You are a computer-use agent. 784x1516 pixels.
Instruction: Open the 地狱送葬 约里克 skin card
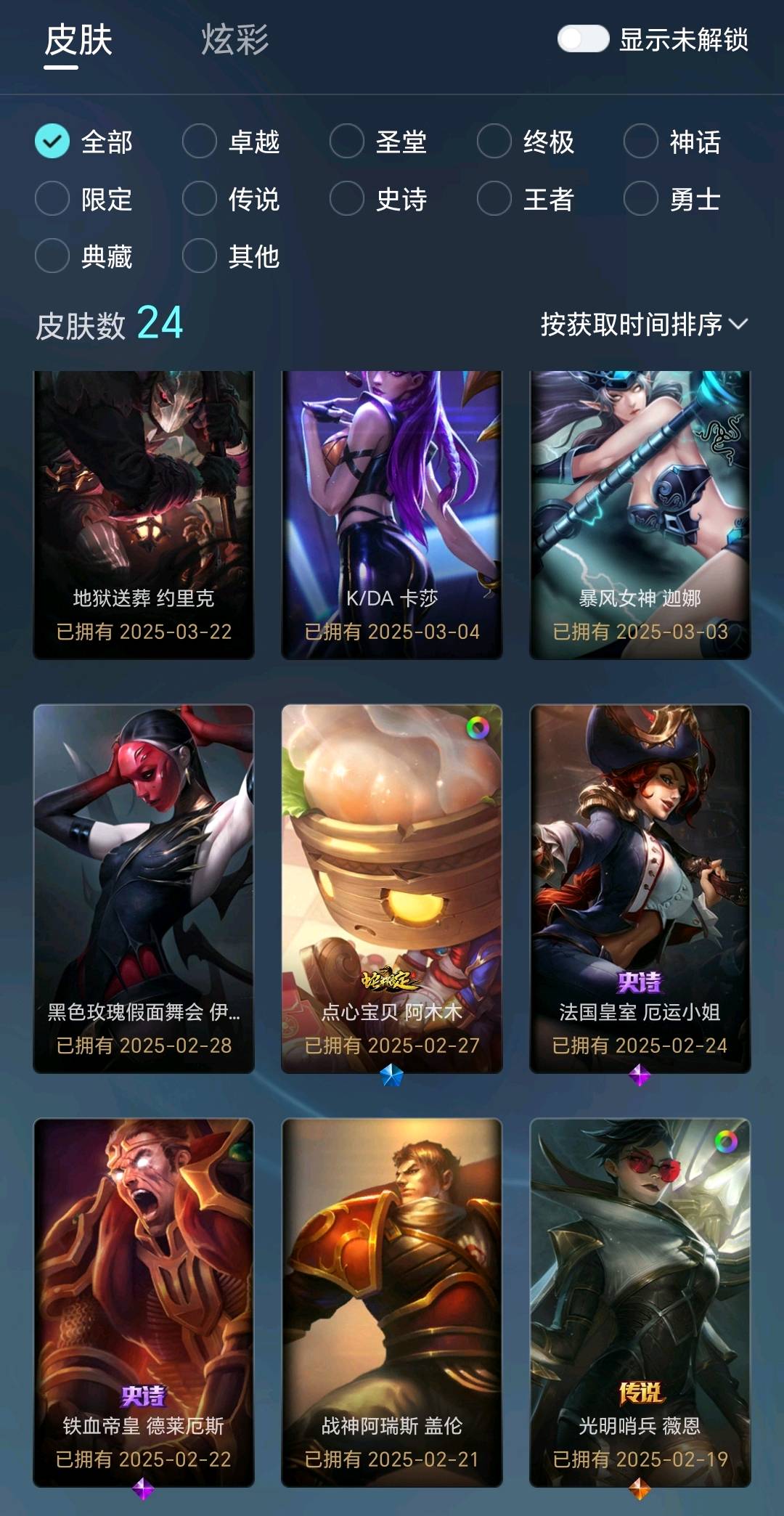[144, 515]
